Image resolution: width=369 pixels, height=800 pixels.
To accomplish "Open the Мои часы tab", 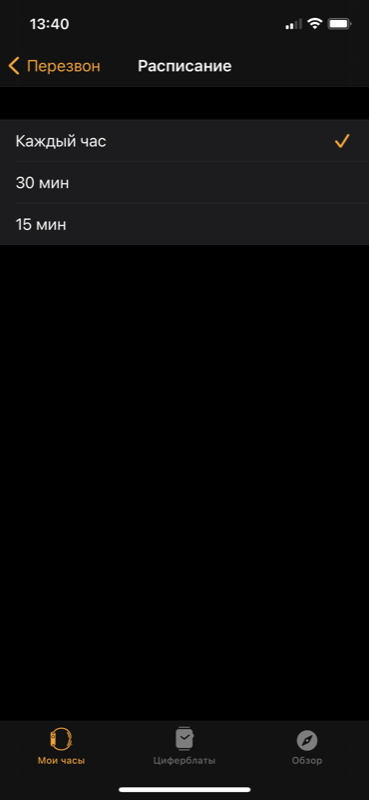I will coord(61,746).
